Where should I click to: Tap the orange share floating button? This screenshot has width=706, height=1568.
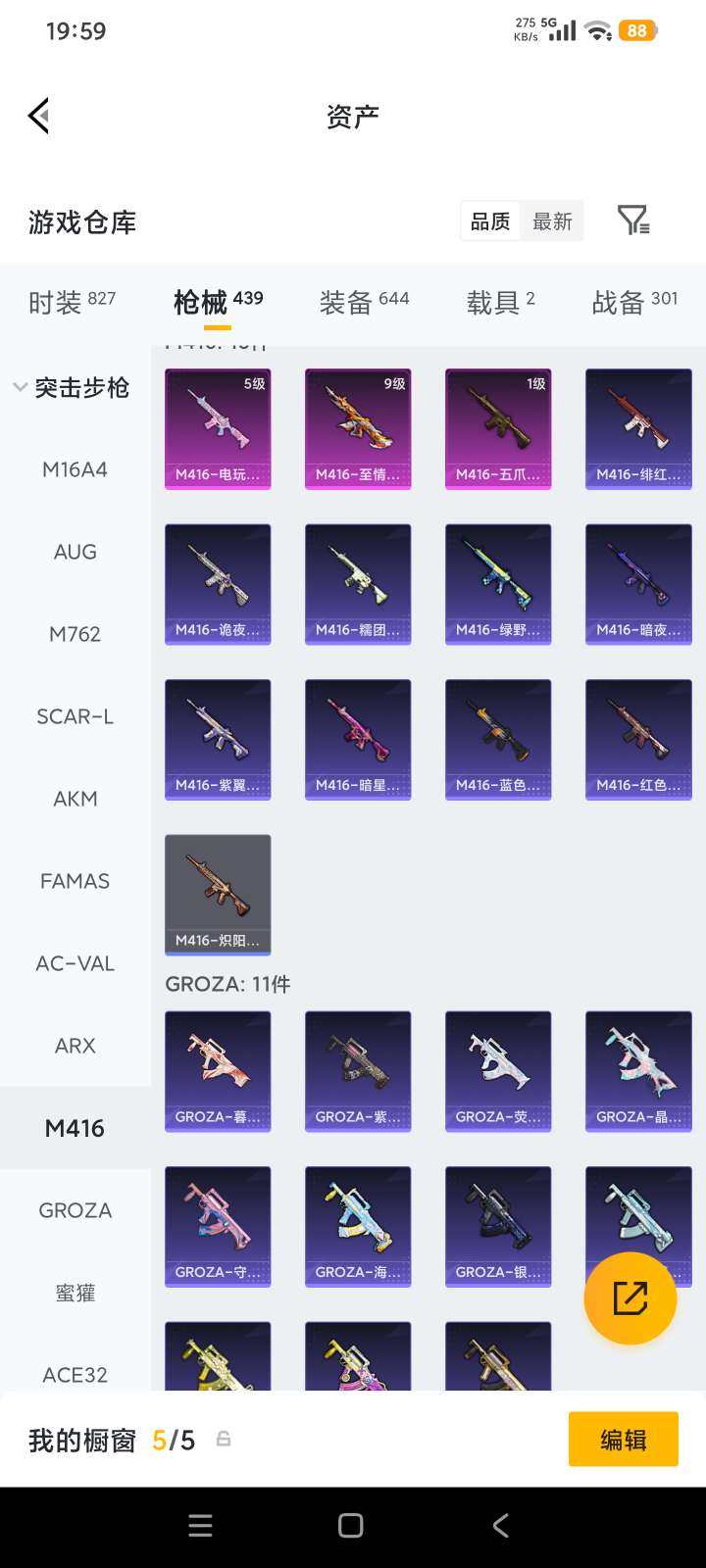[630, 1298]
